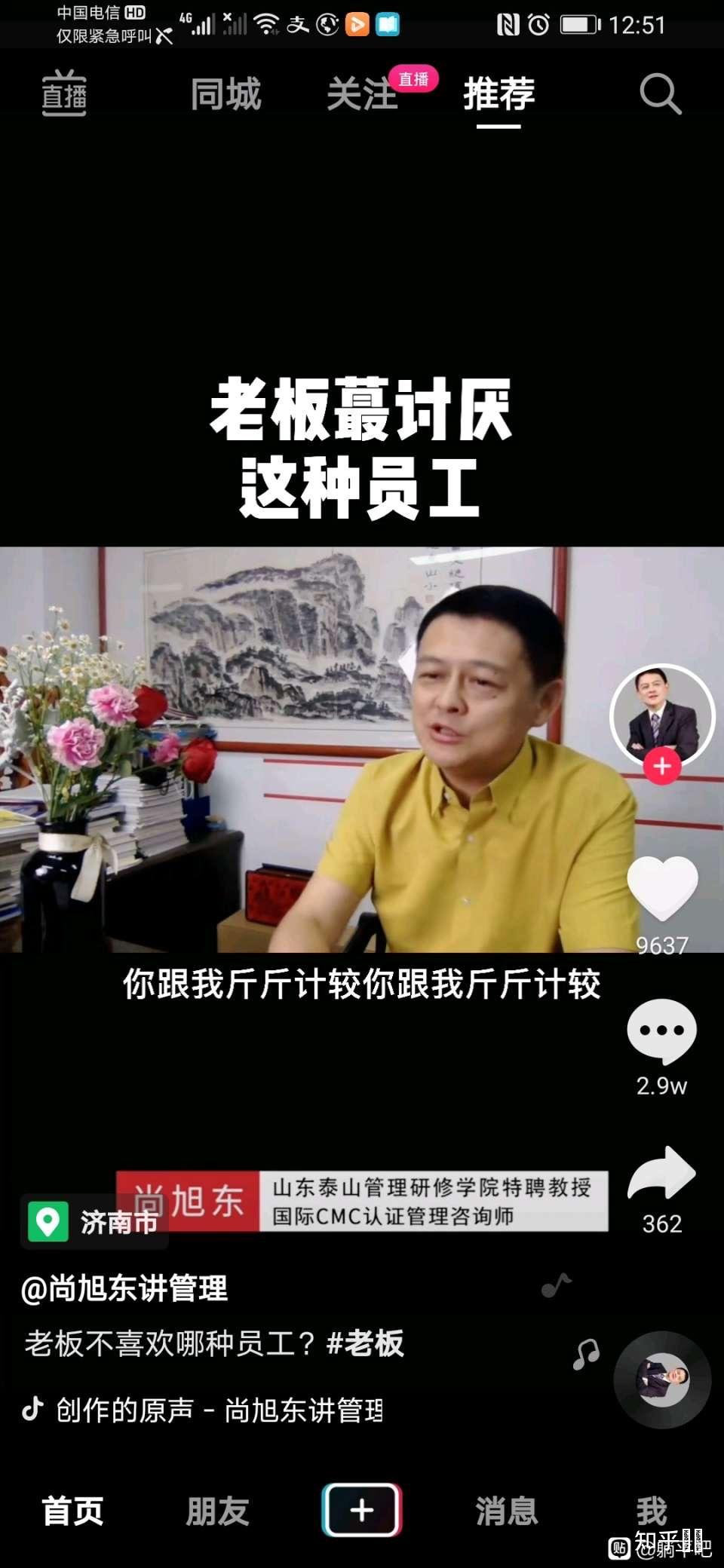Open the original sound 创作的原声 link
The image size is (724, 1568).
pos(219,1410)
